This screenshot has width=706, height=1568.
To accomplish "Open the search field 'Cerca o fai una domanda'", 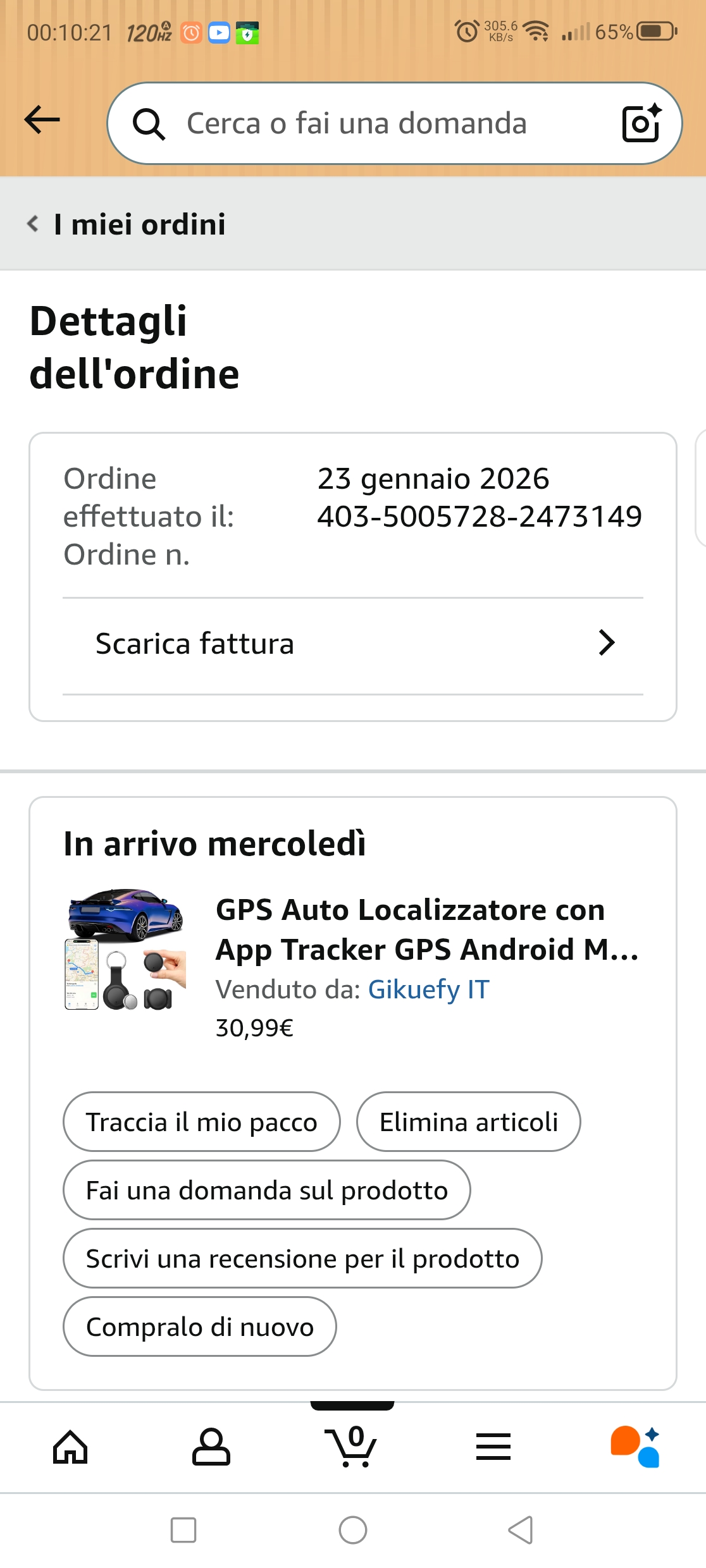I will 356,123.
